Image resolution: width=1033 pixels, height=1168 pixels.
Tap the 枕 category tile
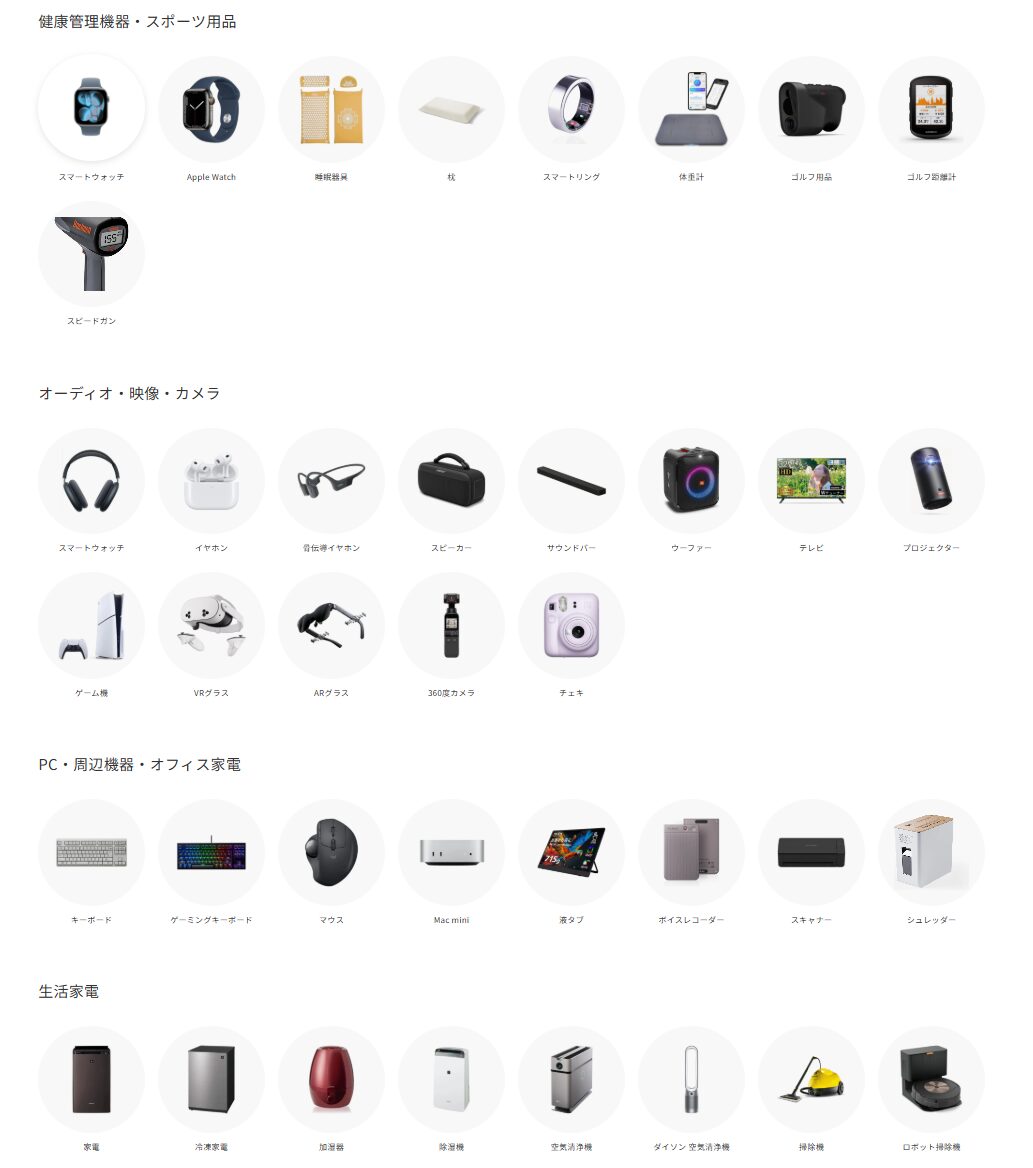[451, 110]
